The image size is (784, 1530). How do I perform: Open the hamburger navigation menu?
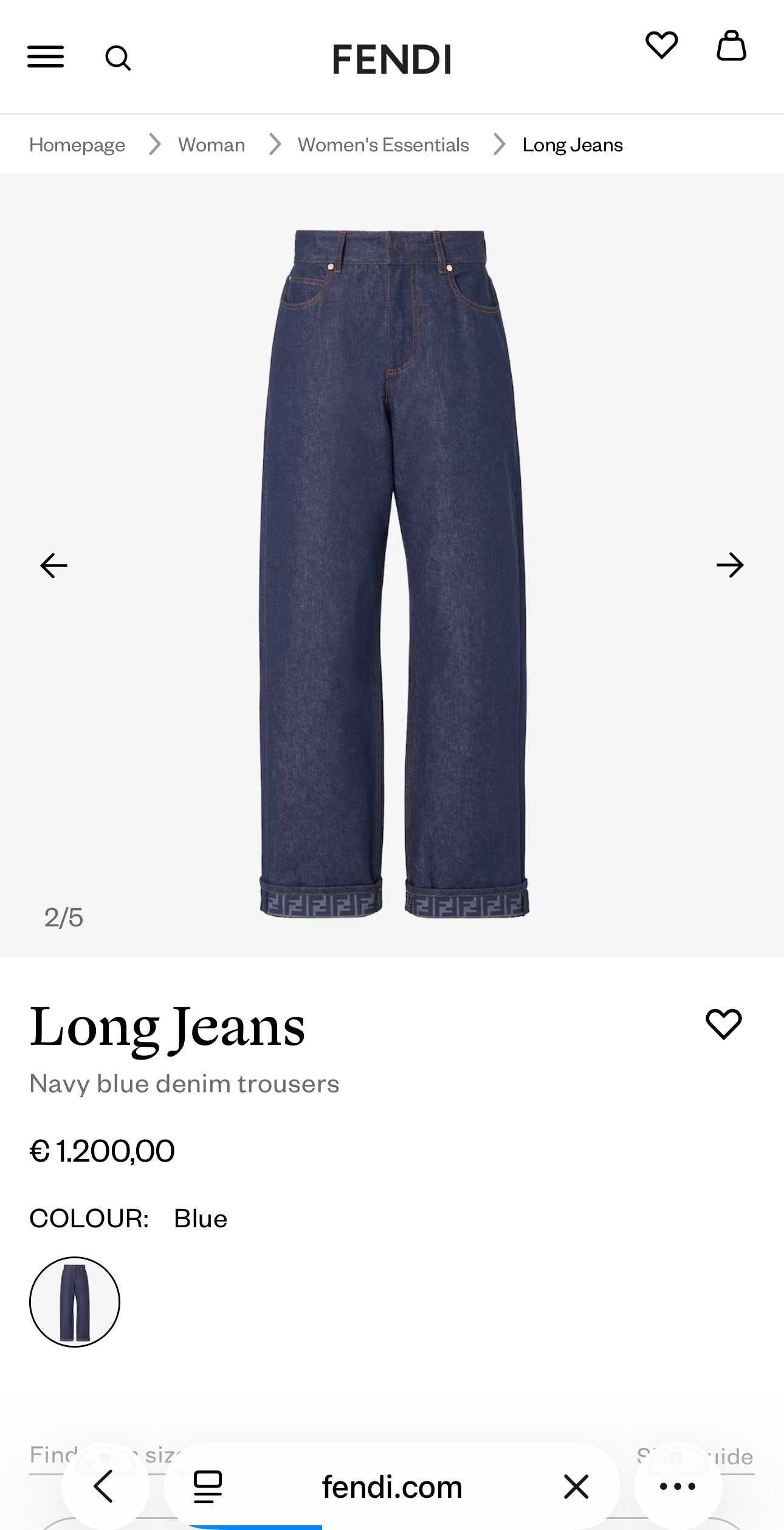[x=46, y=57]
